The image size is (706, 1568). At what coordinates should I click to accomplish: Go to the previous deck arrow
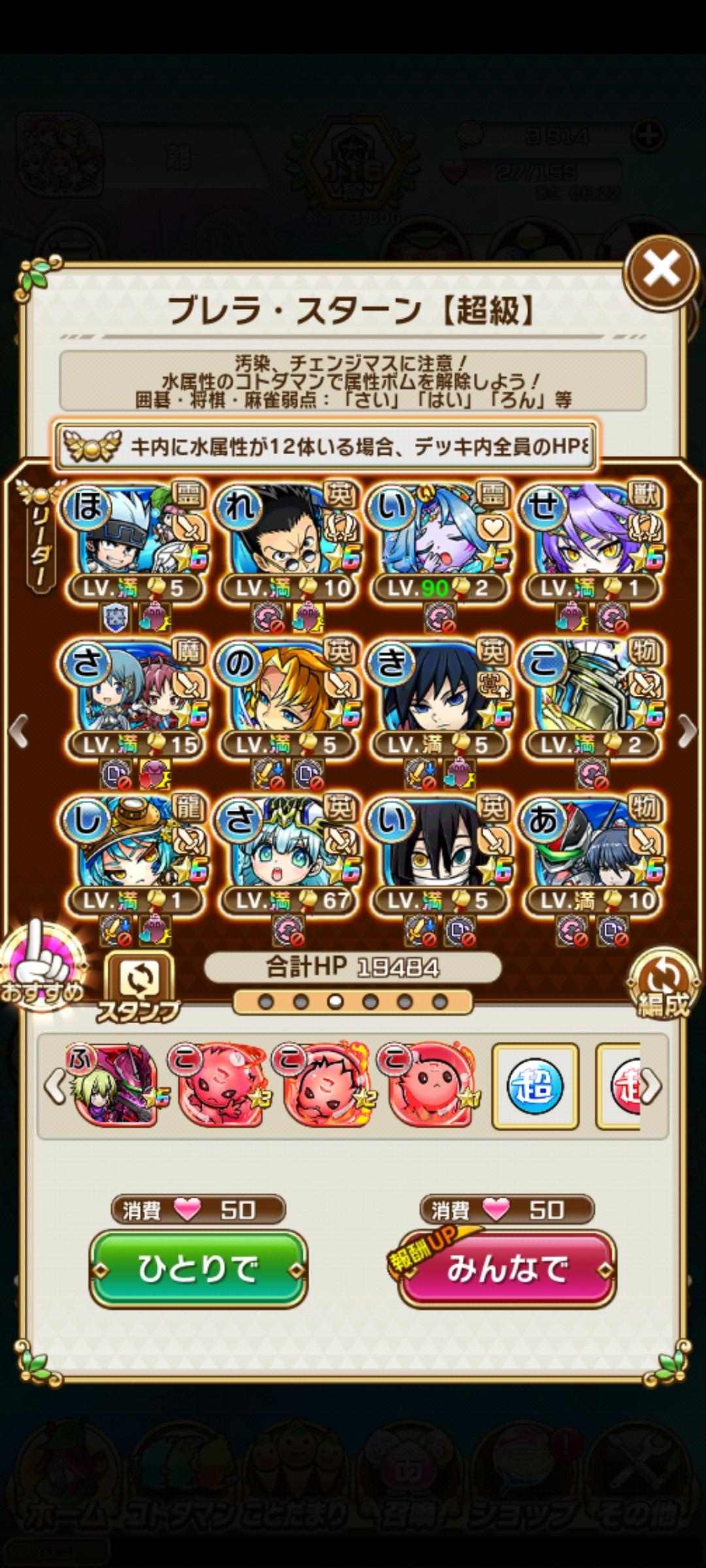18,732
